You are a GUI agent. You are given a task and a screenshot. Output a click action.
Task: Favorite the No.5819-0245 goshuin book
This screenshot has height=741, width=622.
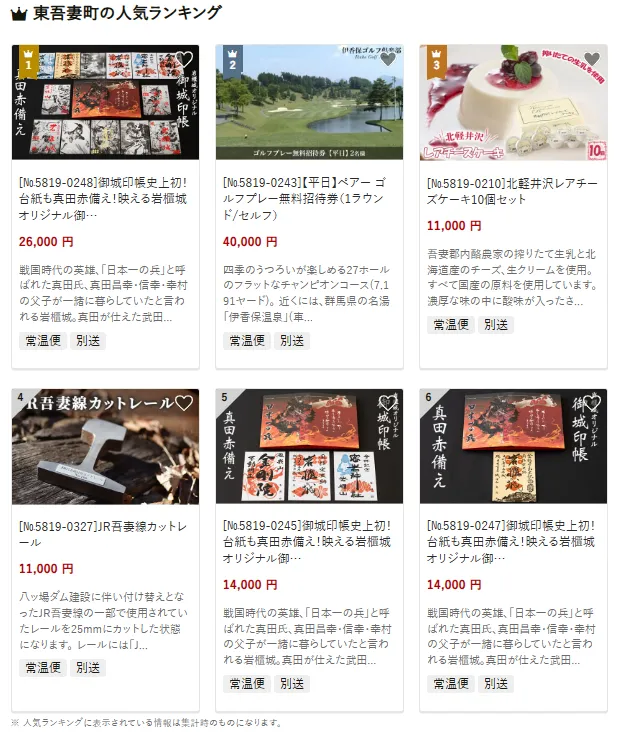pos(388,404)
